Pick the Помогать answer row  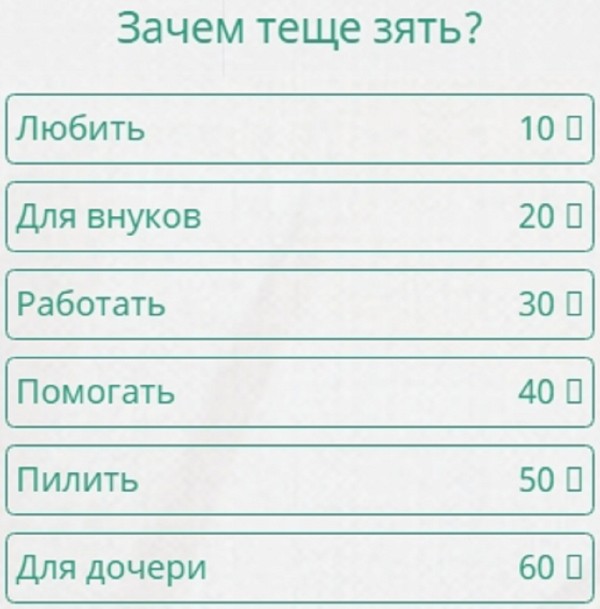[300, 392]
